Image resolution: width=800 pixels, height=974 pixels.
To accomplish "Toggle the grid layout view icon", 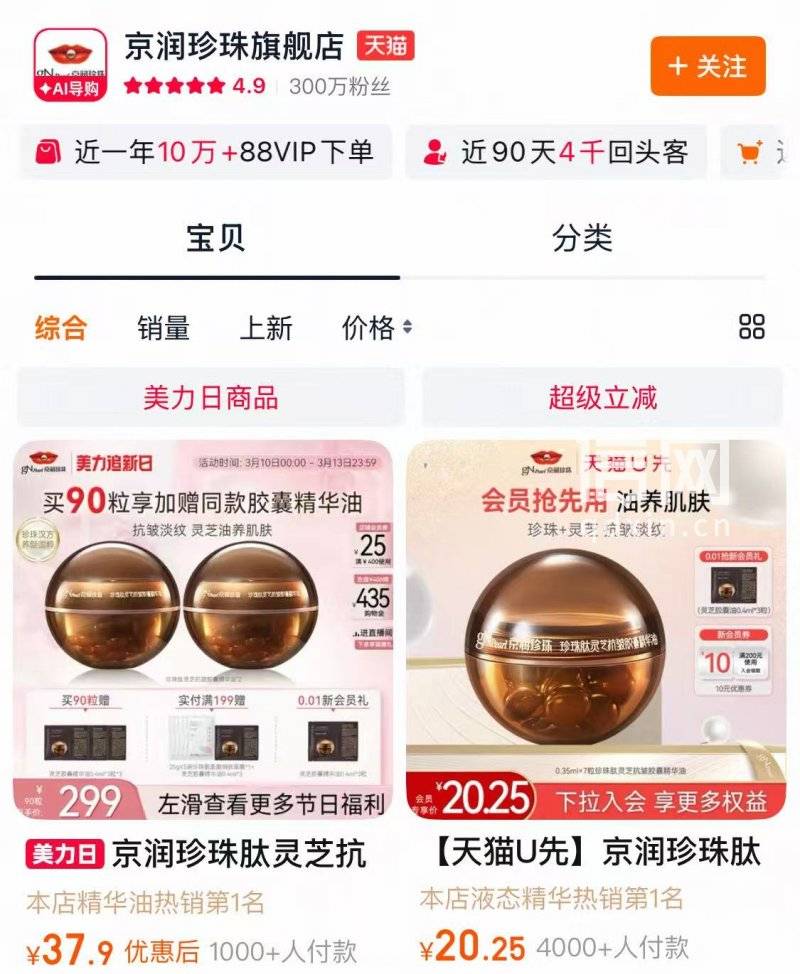I will pos(751,326).
